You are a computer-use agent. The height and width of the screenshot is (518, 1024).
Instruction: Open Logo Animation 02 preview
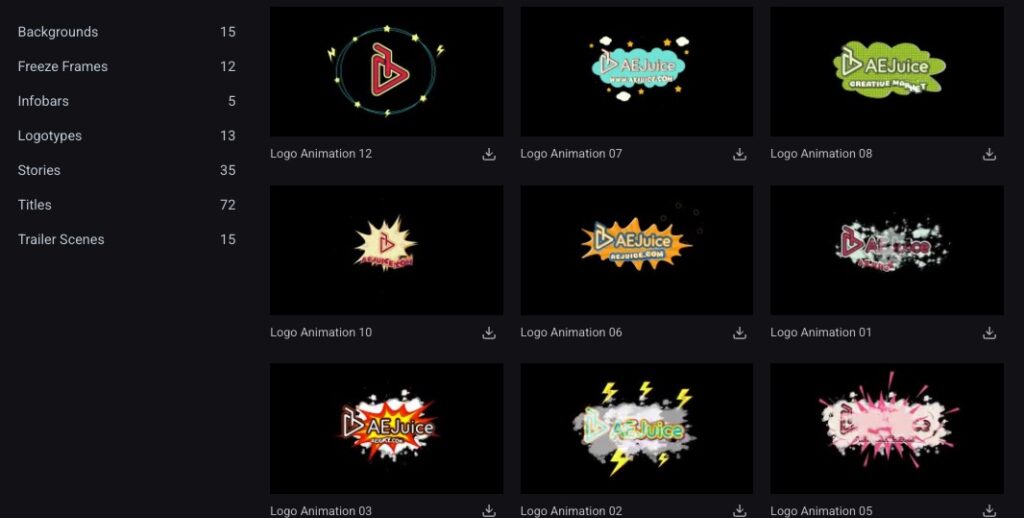pyautogui.click(x=636, y=428)
